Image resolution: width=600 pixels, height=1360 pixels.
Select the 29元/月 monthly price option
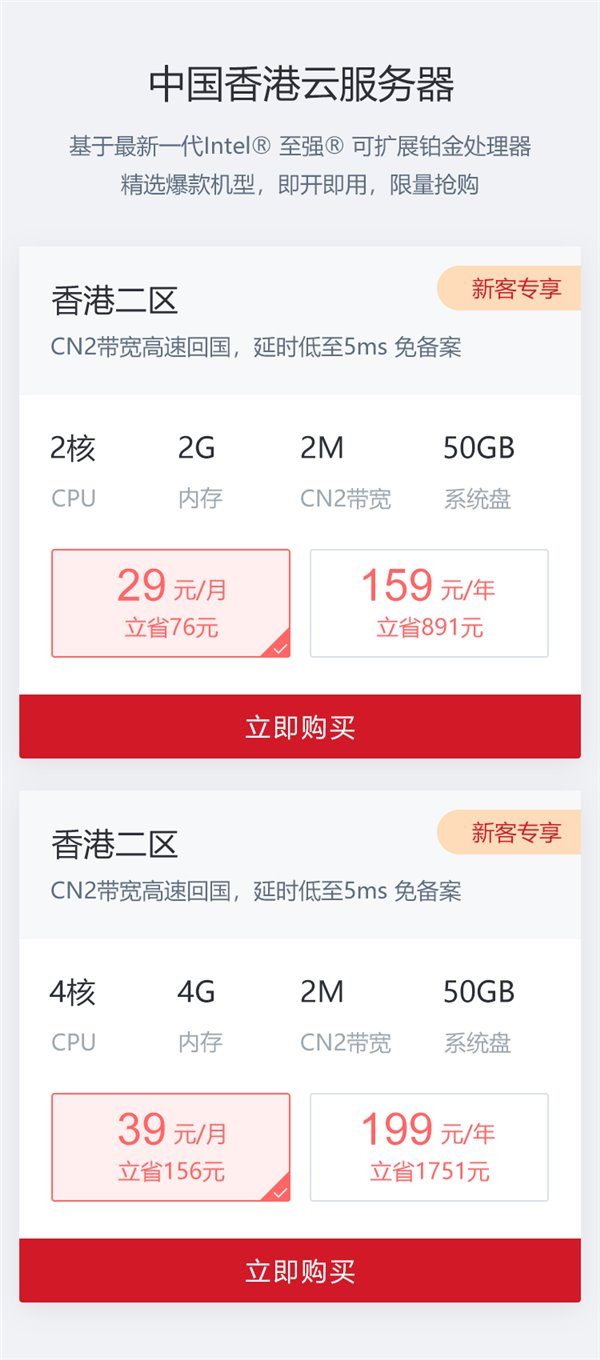point(171,603)
